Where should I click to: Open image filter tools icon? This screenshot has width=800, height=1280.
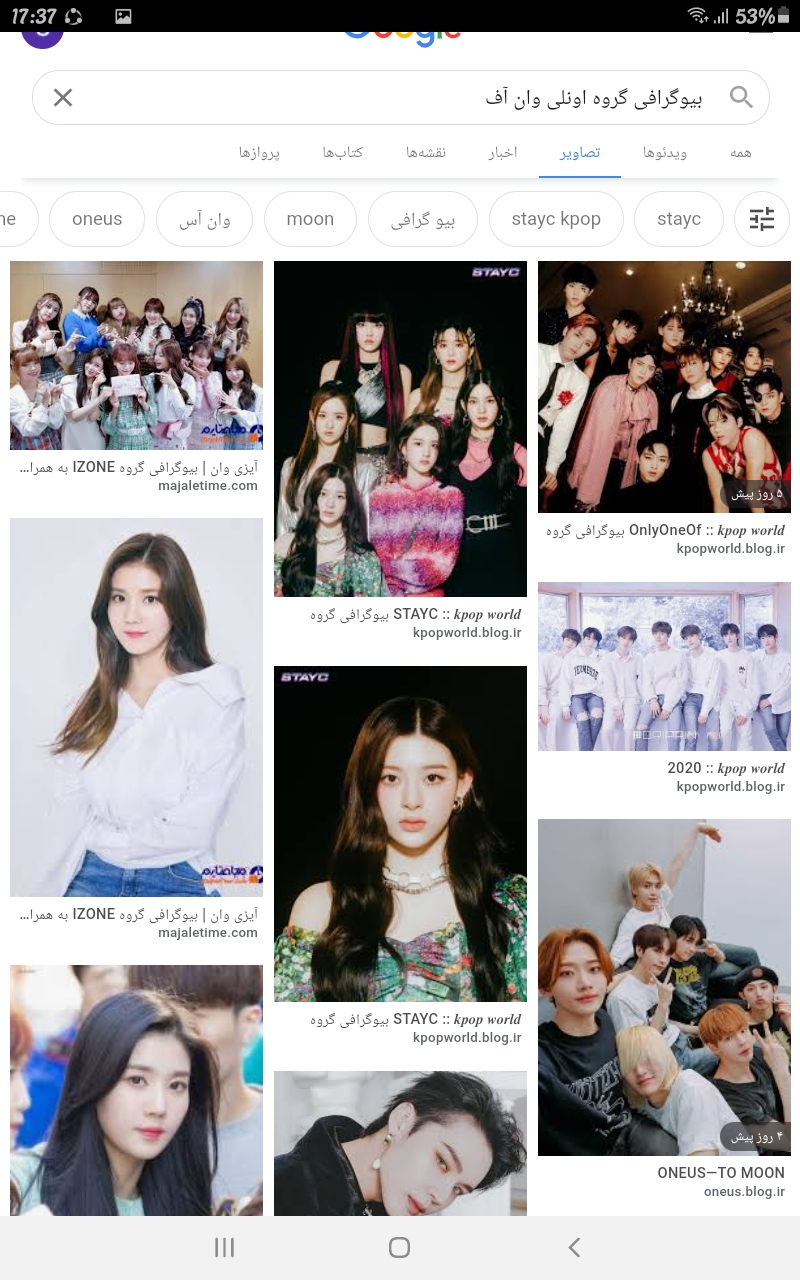(x=762, y=219)
